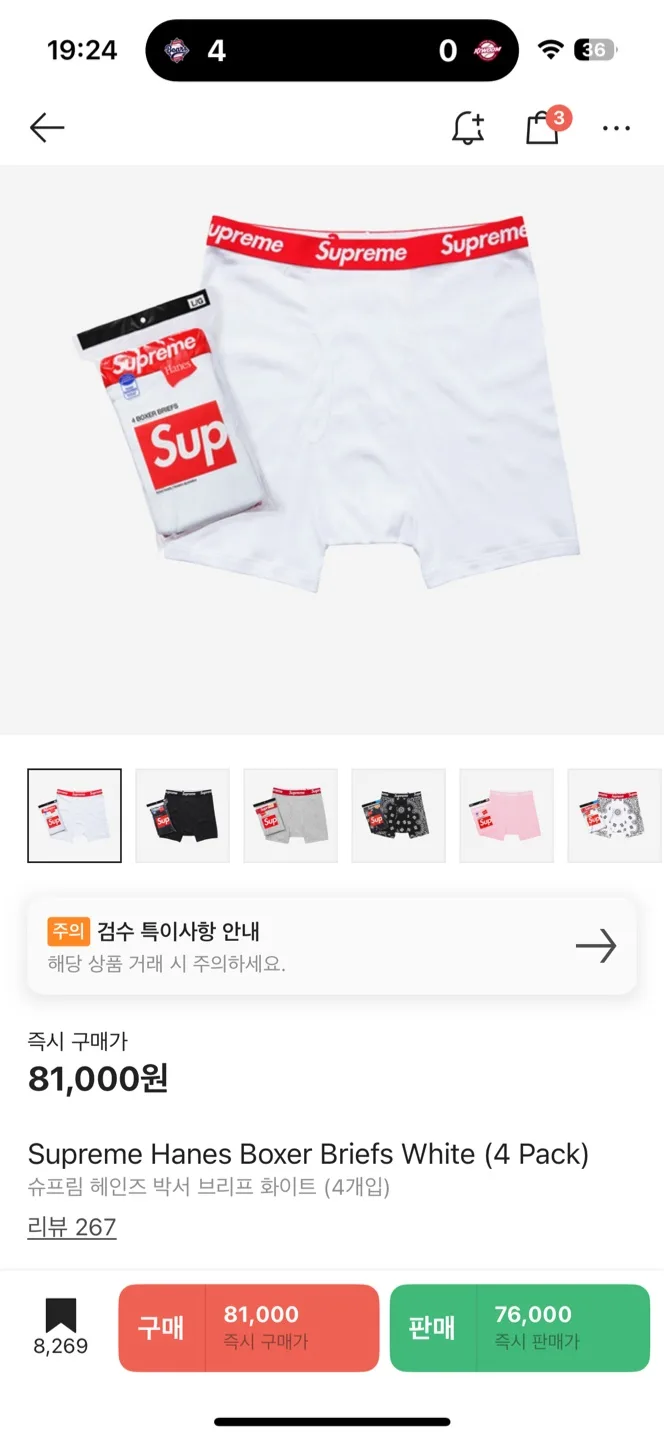The width and height of the screenshot is (664, 1440).
Task: Tap the green 판매 button
Action: 520,1328
